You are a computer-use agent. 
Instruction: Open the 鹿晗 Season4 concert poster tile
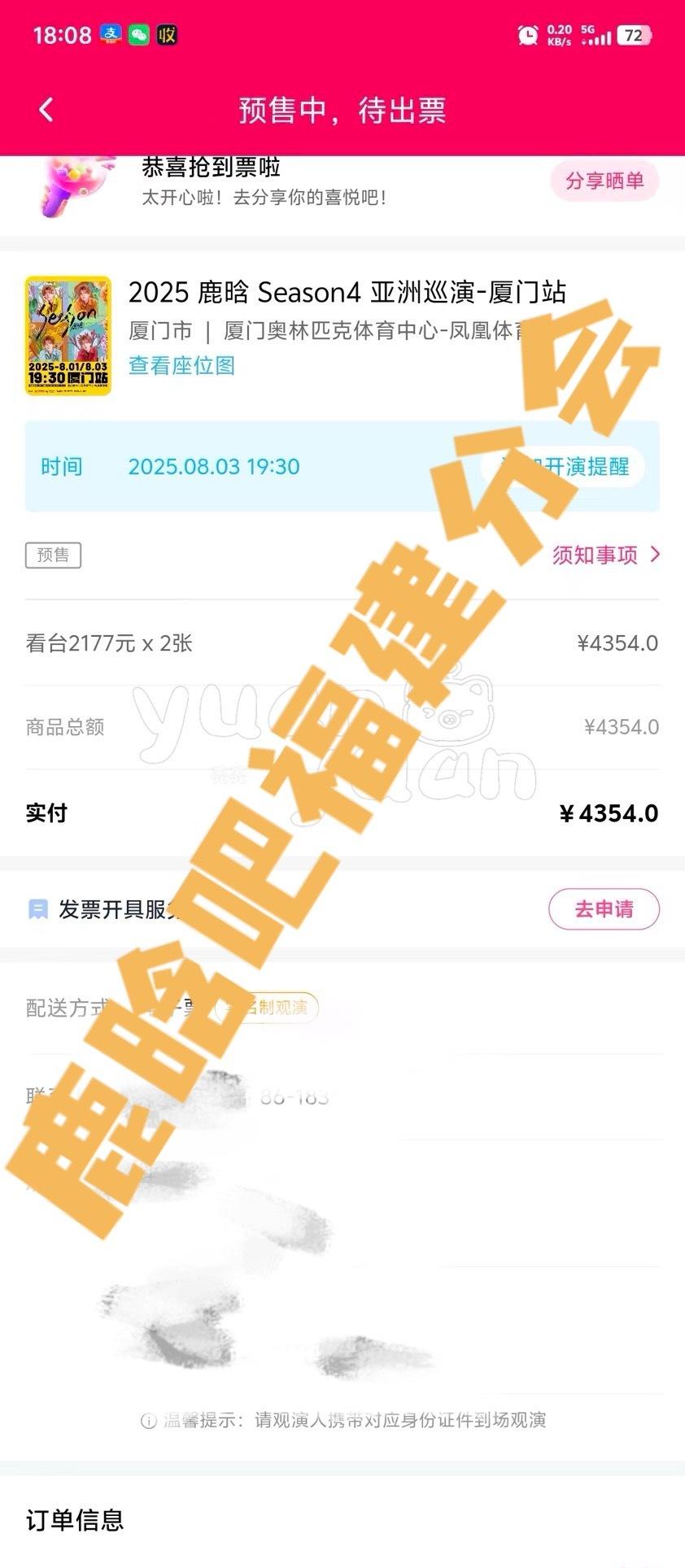(68, 336)
